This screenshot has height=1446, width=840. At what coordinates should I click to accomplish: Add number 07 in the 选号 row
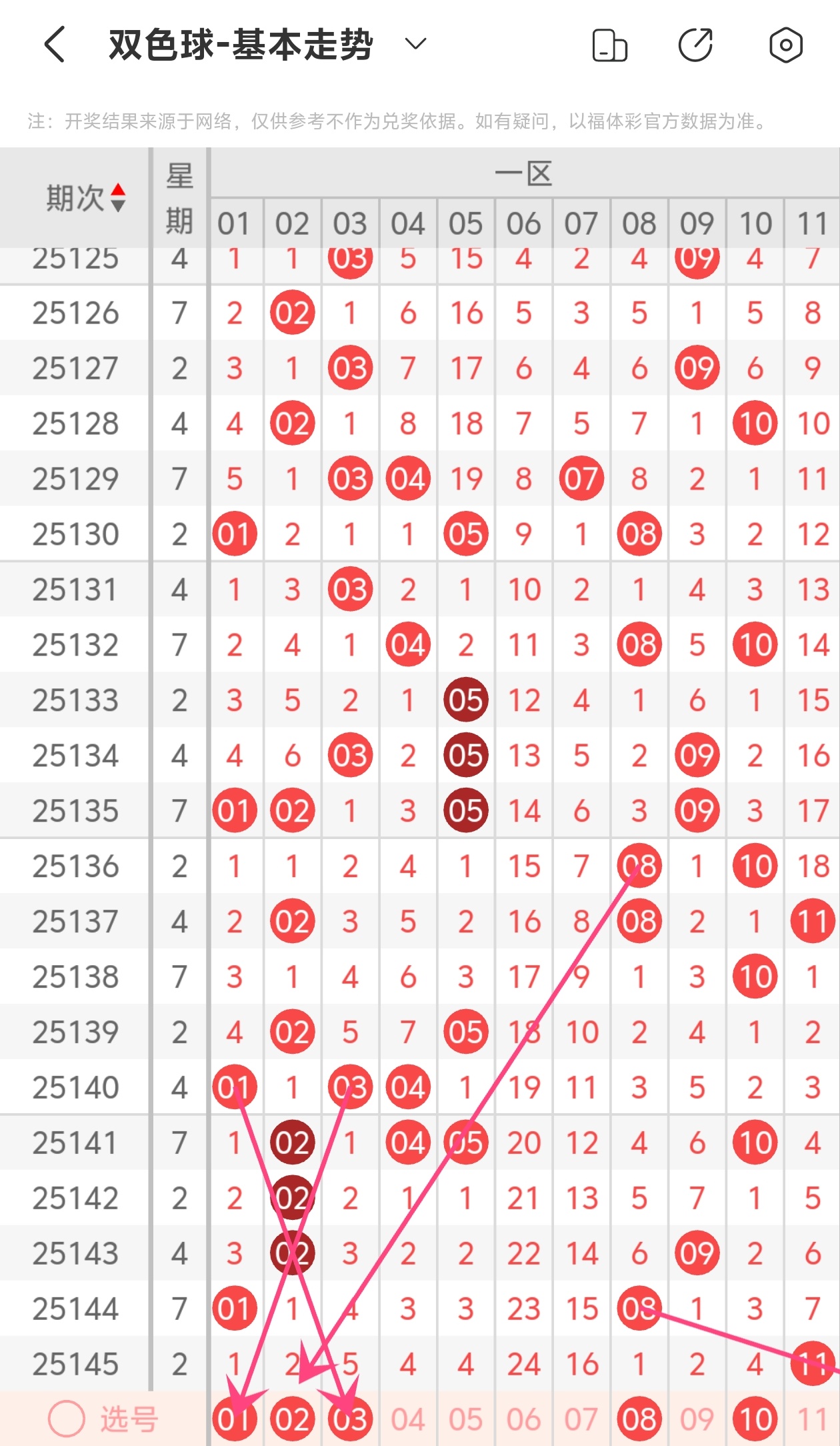581,1419
